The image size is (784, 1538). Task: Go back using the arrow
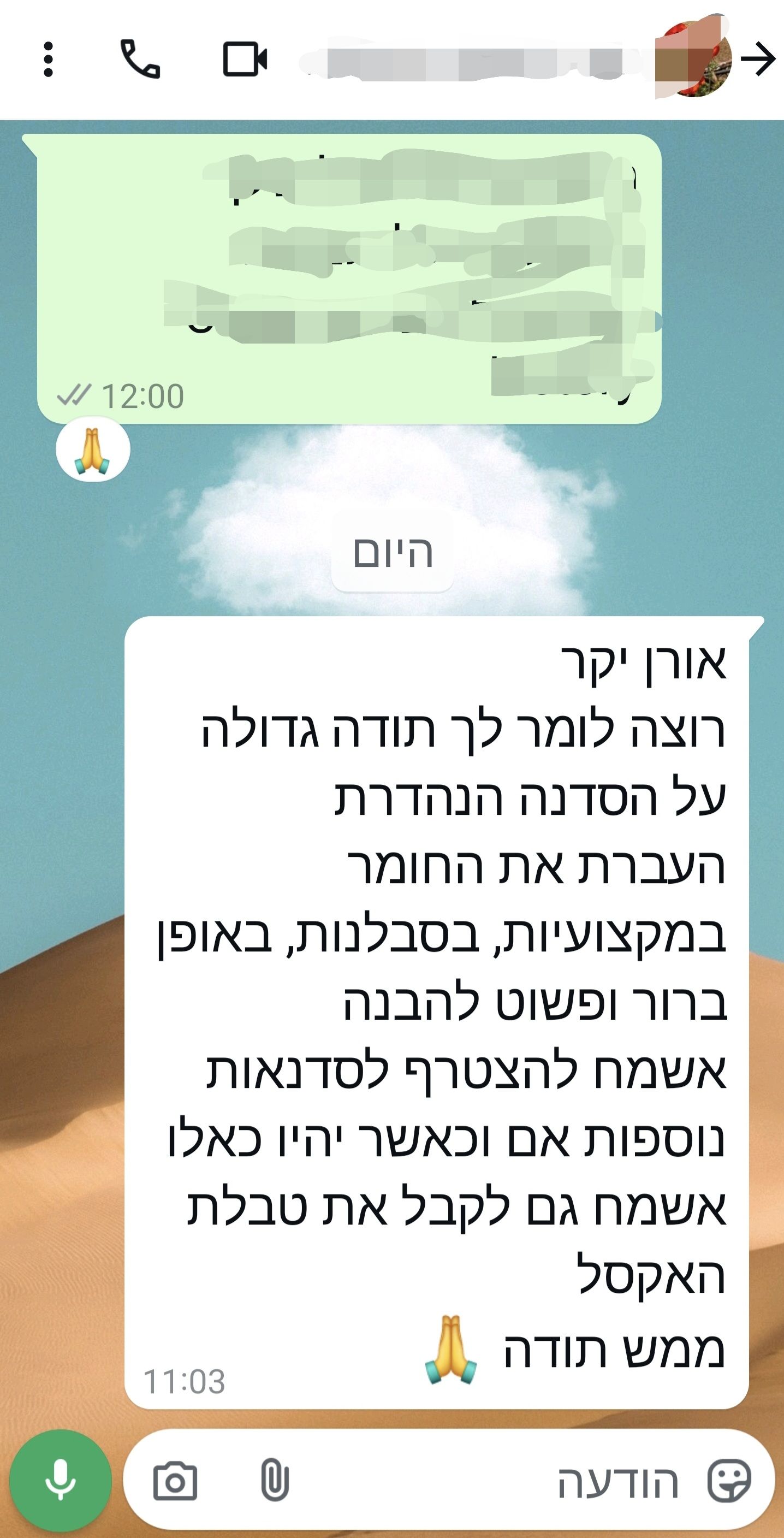[x=758, y=59]
